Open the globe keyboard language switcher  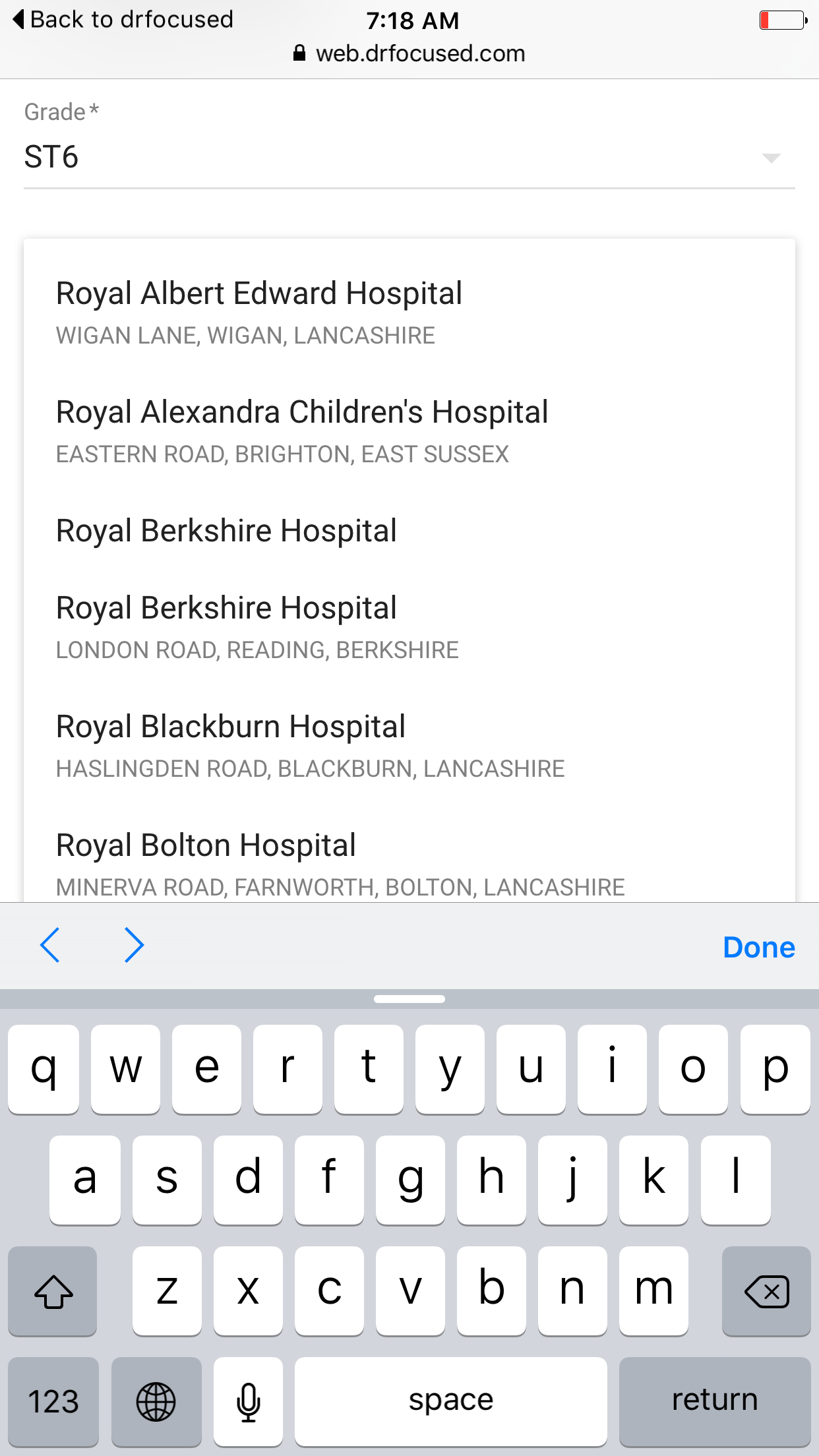pyautogui.click(x=156, y=1401)
